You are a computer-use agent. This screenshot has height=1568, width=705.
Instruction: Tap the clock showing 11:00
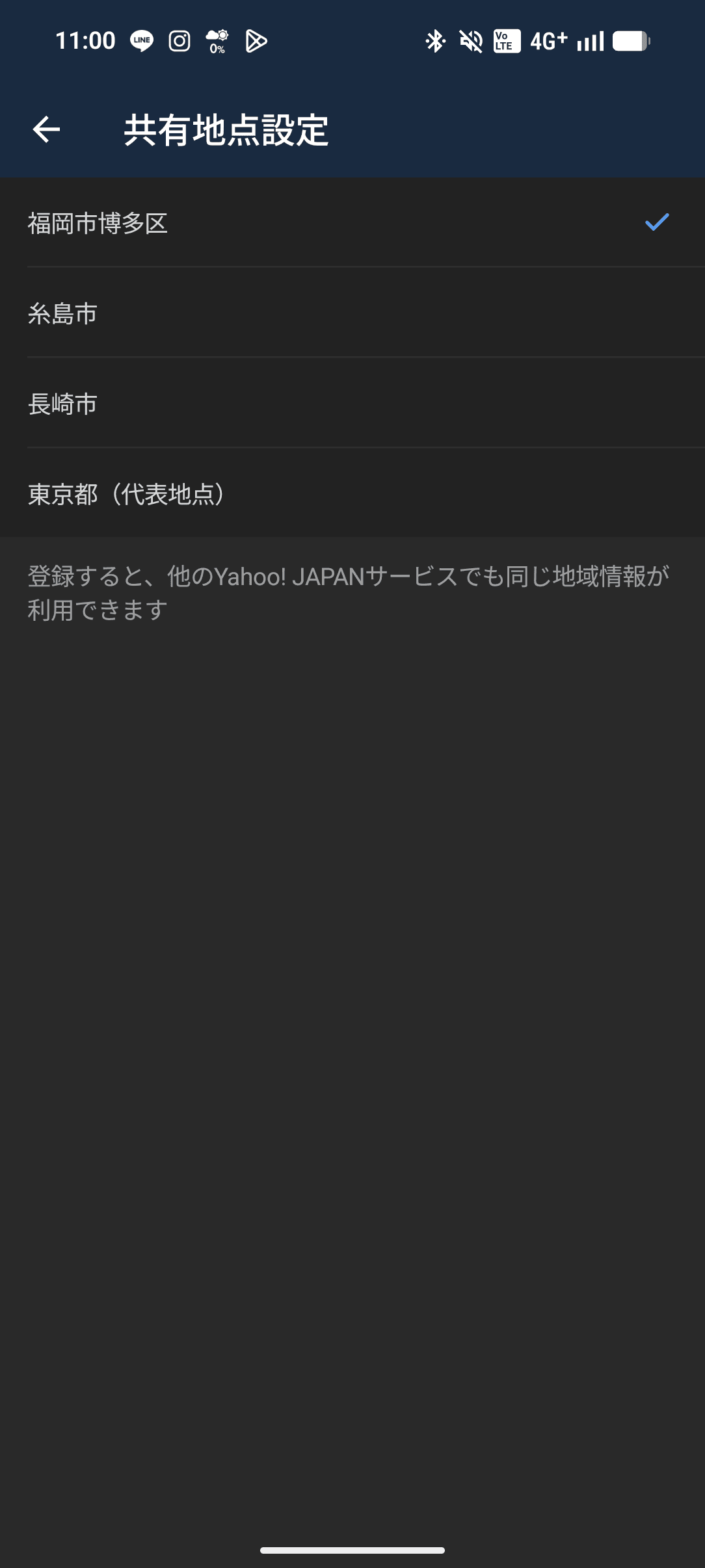[86, 41]
